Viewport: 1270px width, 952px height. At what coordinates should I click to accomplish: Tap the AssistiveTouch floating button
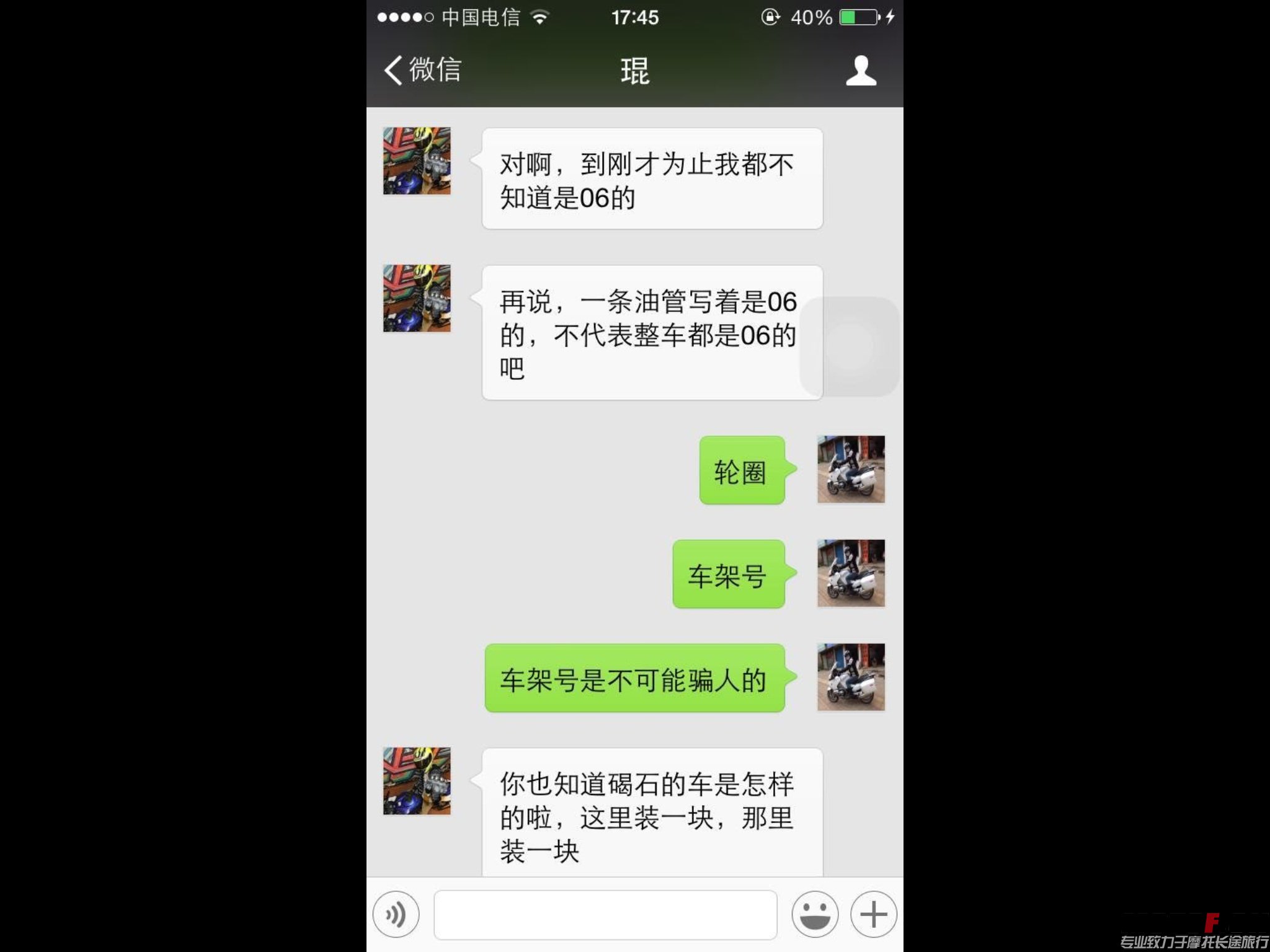pyautogui.click(x=850, y=346)
